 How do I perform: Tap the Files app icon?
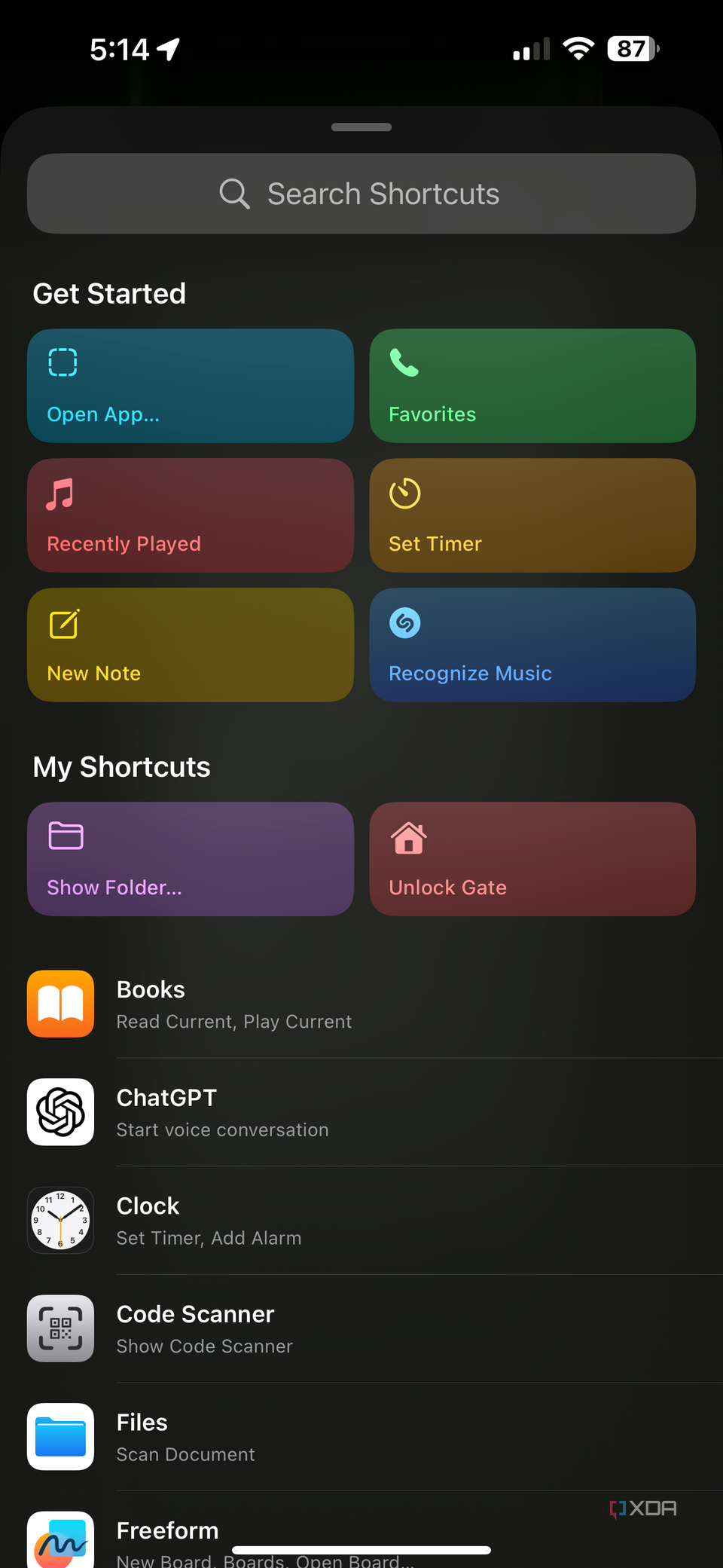click(60, 1436)
